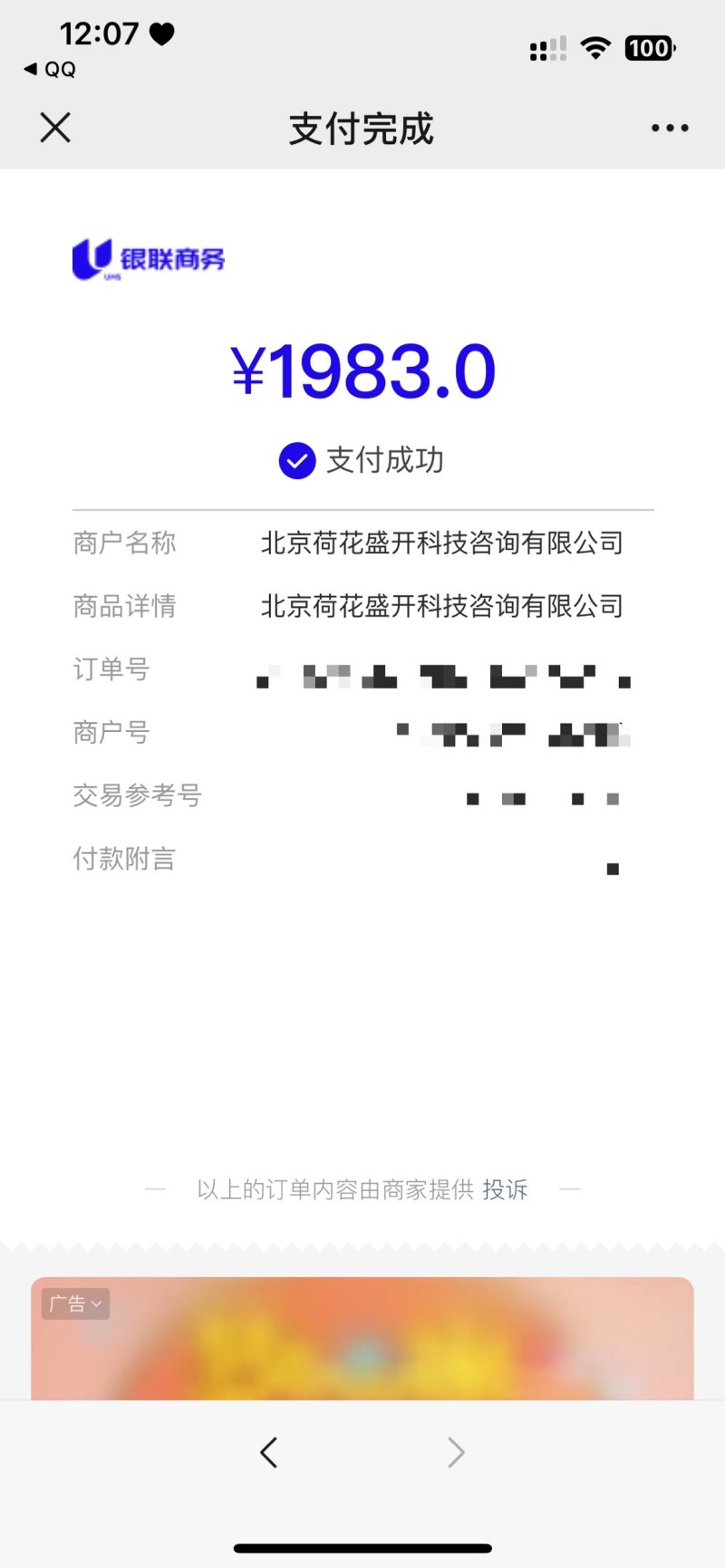
Task: Return to QQ via the status bar shortcut
Action: click(50, 69)
